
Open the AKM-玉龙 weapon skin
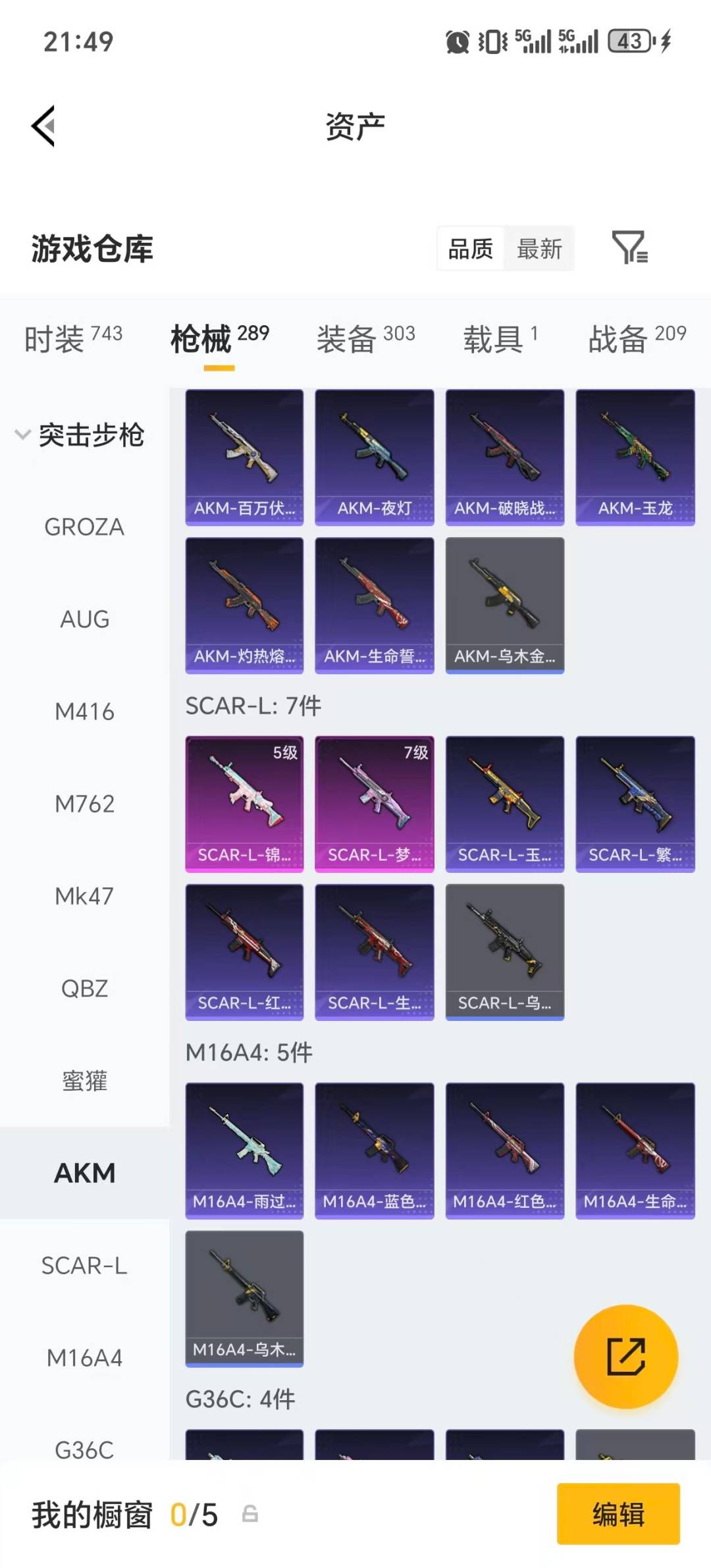(x=634, y=457)
